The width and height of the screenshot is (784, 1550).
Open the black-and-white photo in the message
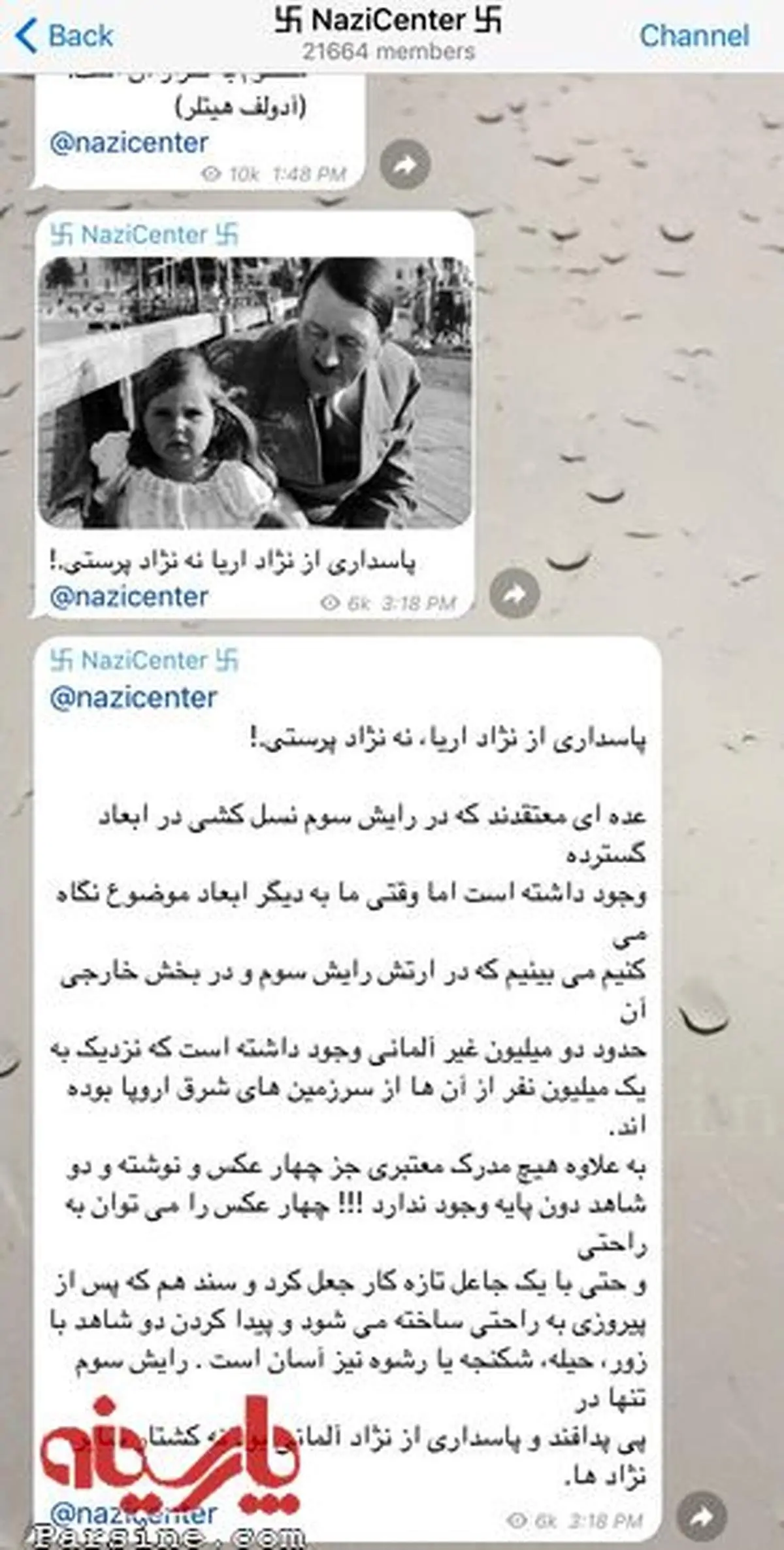tap(255, 392)
